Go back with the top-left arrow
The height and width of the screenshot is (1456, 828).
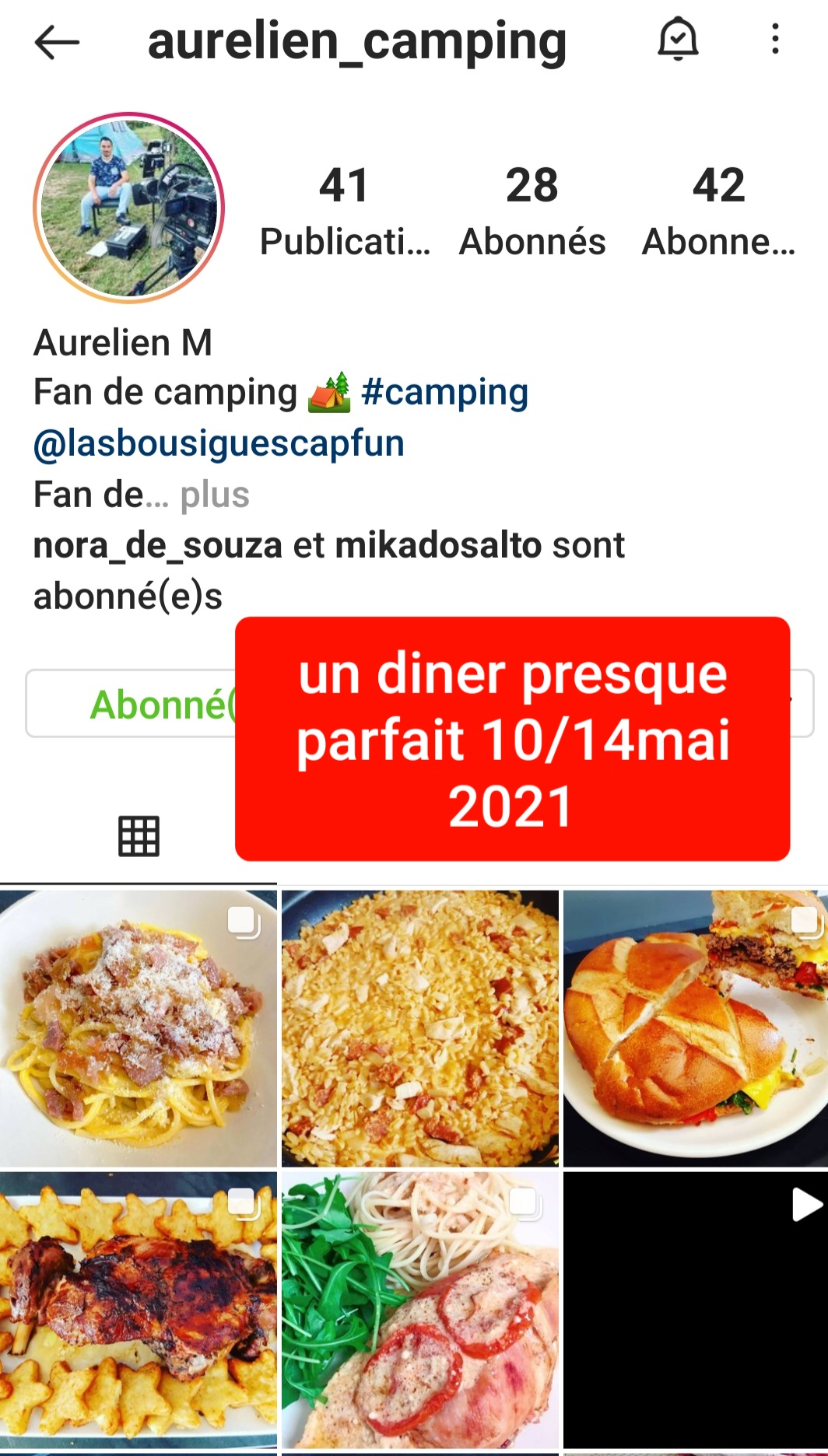57,42
